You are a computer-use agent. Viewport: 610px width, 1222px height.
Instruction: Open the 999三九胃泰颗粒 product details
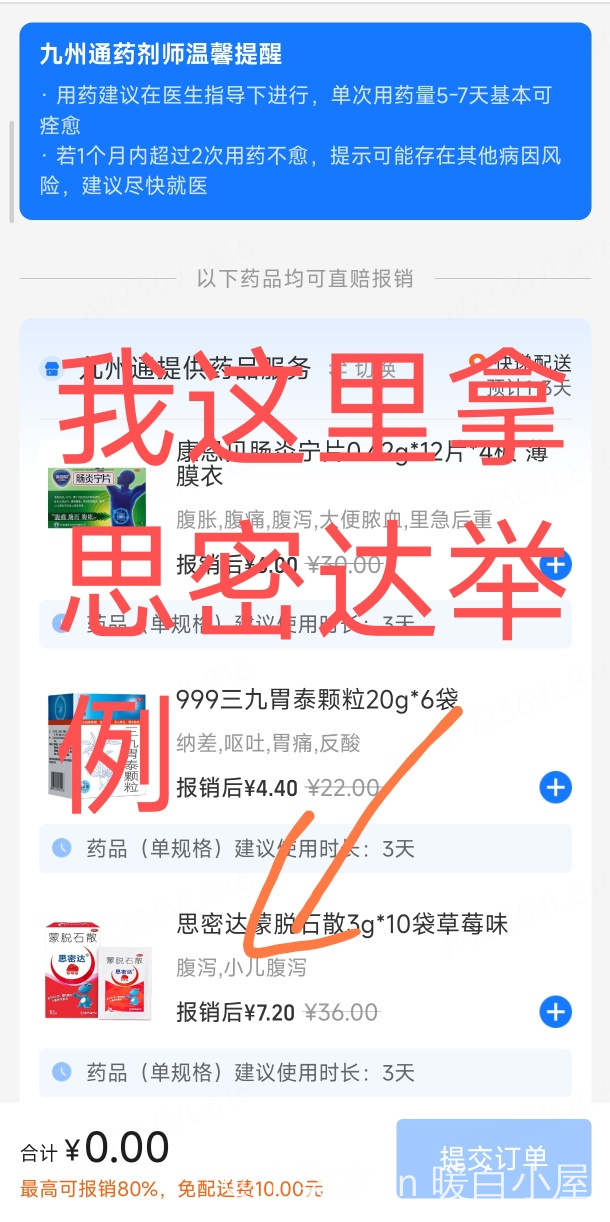click(x=316, y=700)
